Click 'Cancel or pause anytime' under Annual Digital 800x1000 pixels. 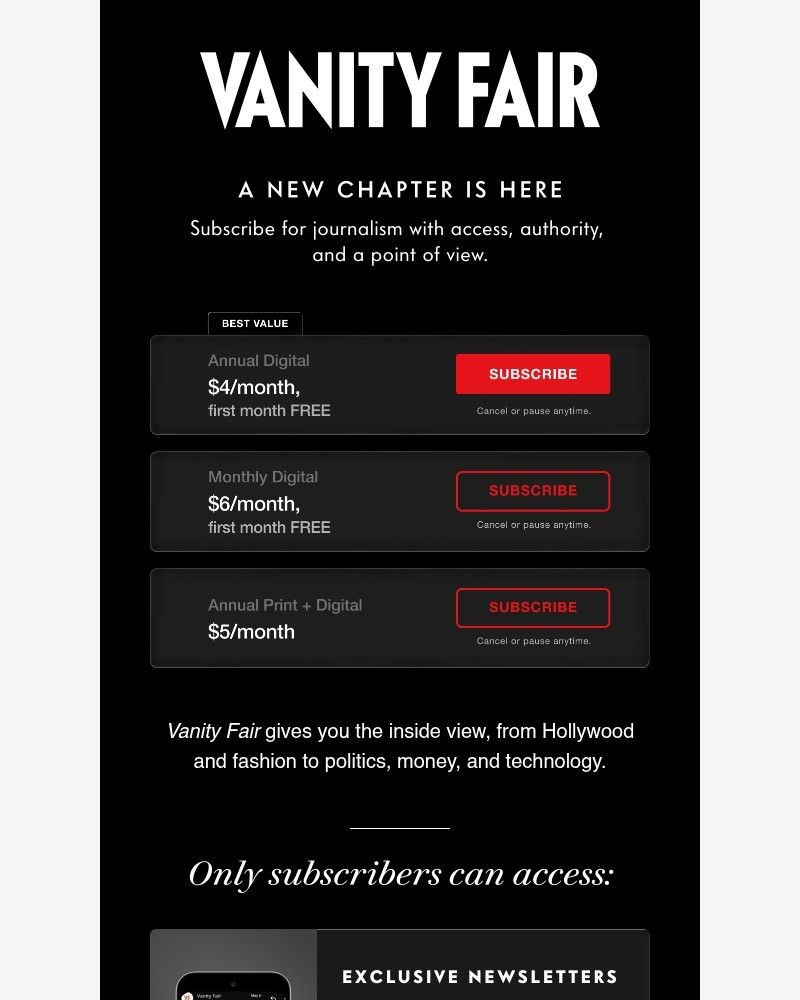533,410
